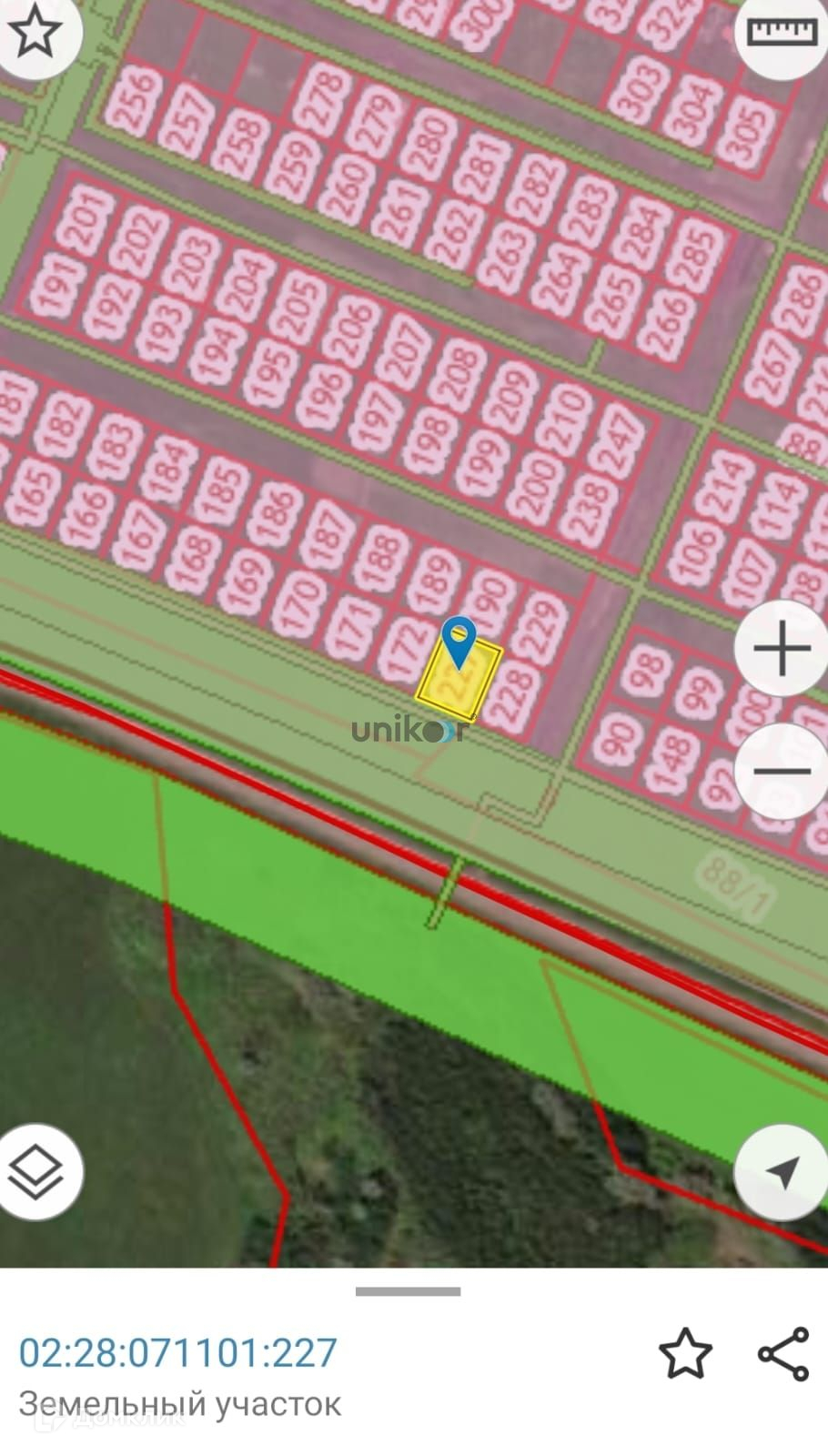
Task: Share this land parcel
Action: (783, 1353)
